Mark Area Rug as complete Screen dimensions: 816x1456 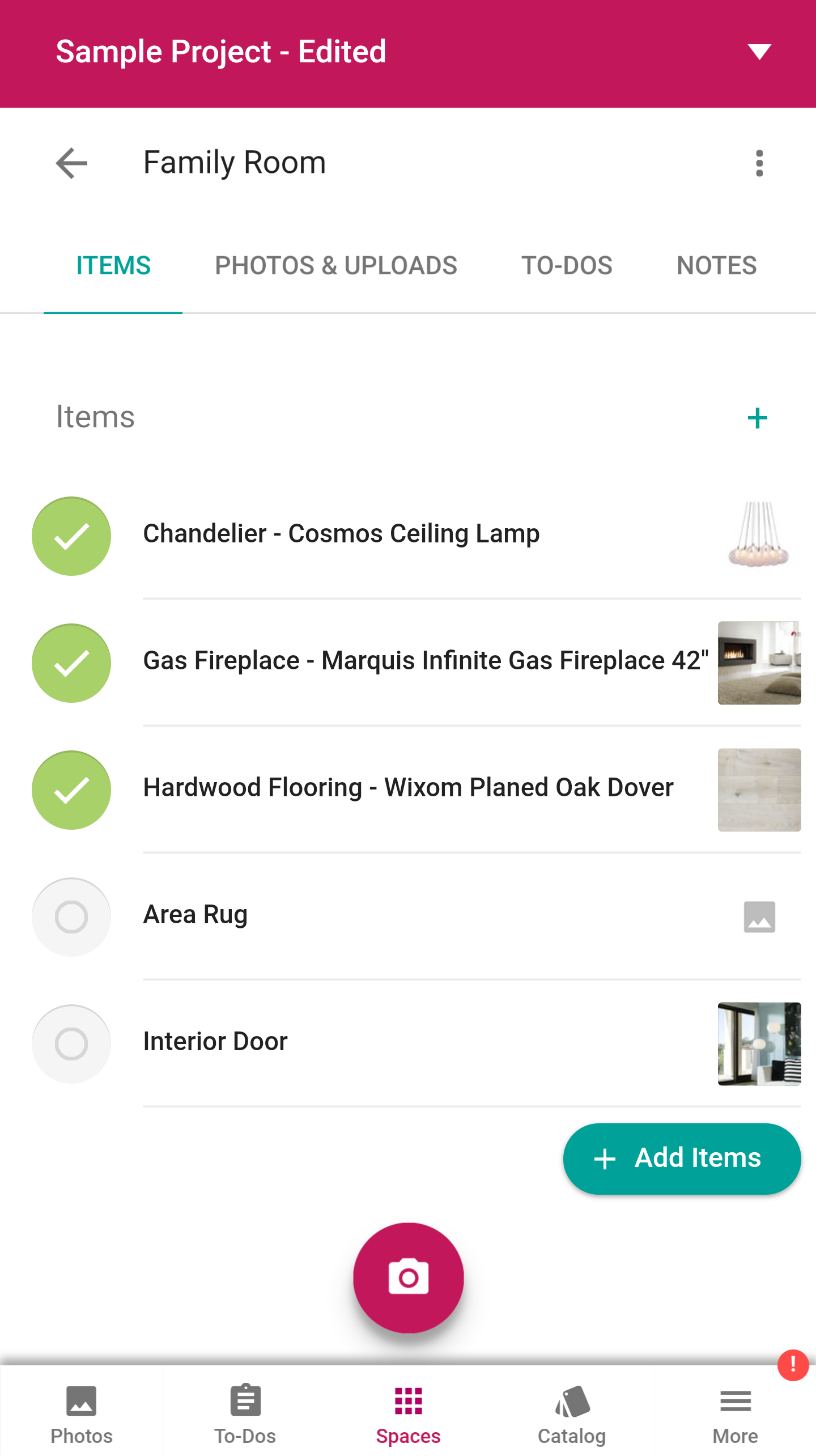[x=71, y=917]
